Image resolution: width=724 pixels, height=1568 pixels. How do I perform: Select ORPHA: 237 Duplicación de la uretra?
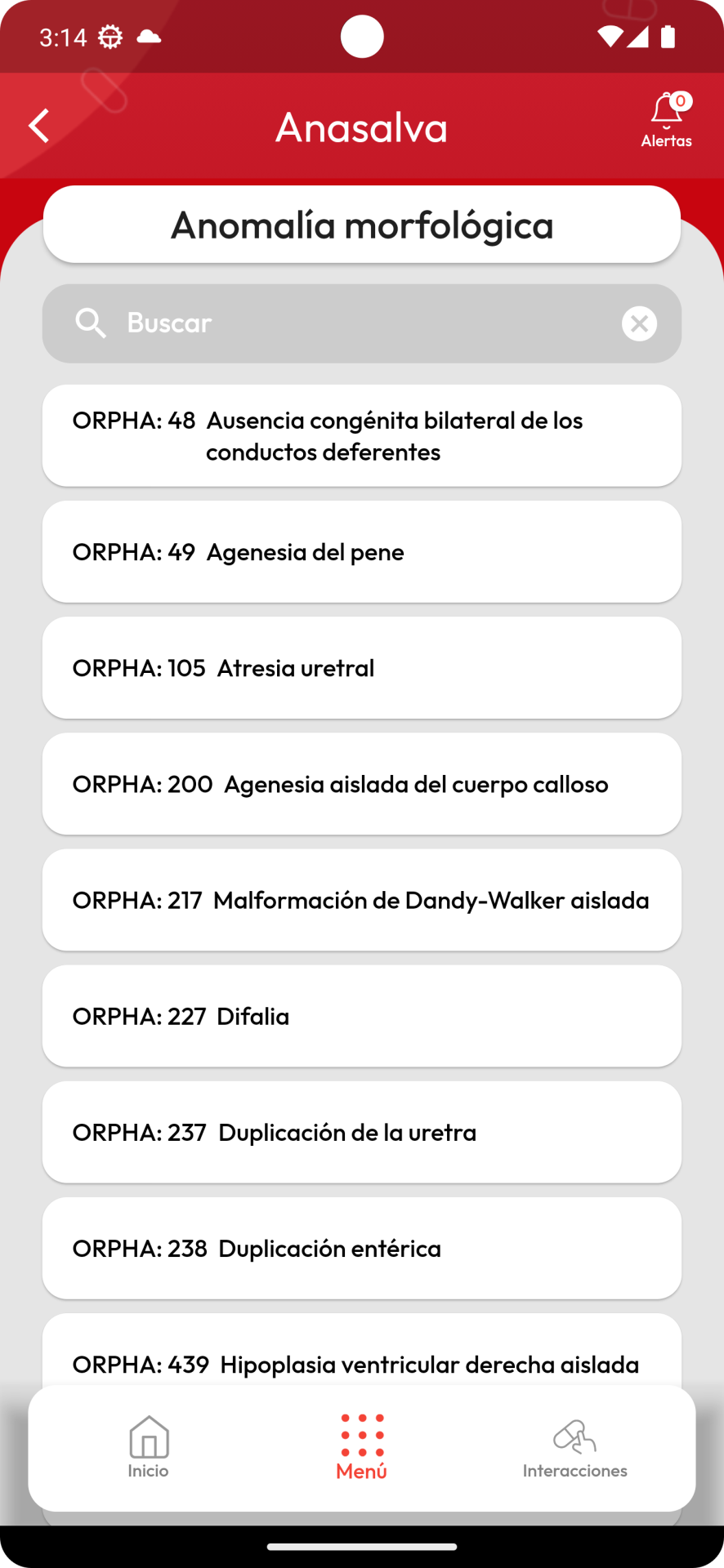tap(362, 1132)
